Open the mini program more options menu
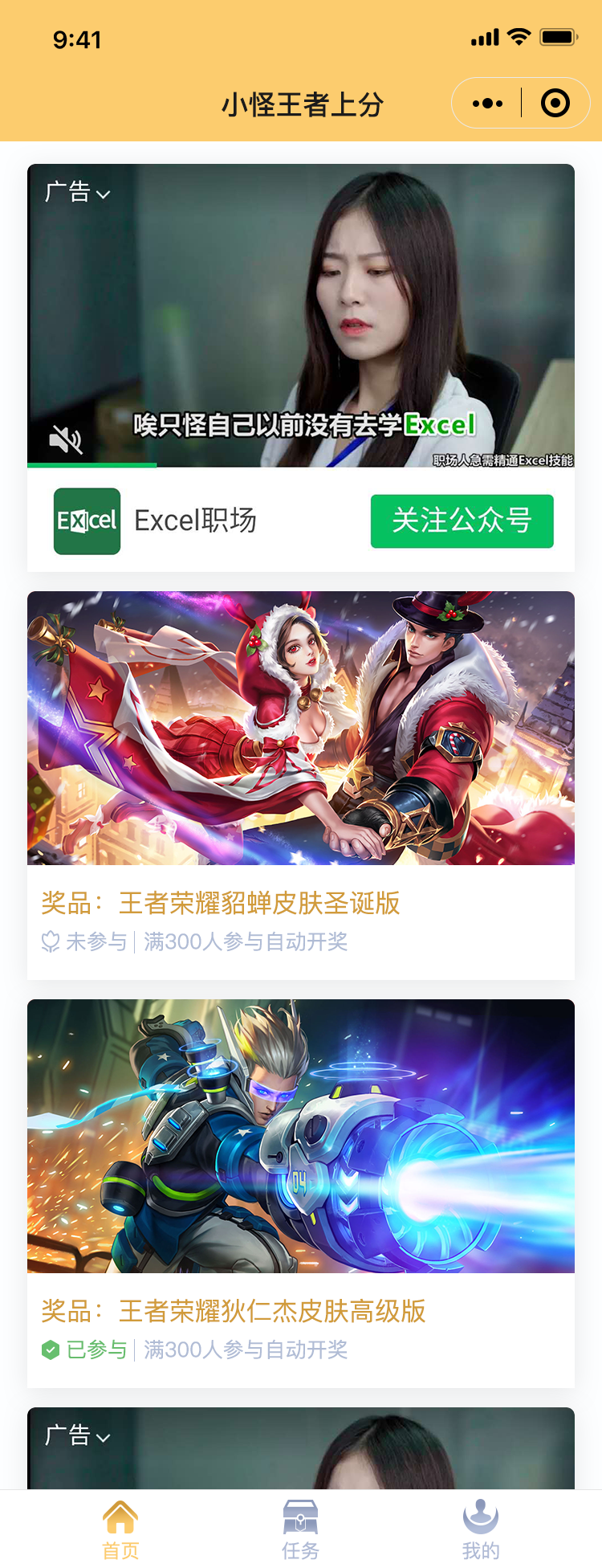The image size is (602, 1568). 487,104
